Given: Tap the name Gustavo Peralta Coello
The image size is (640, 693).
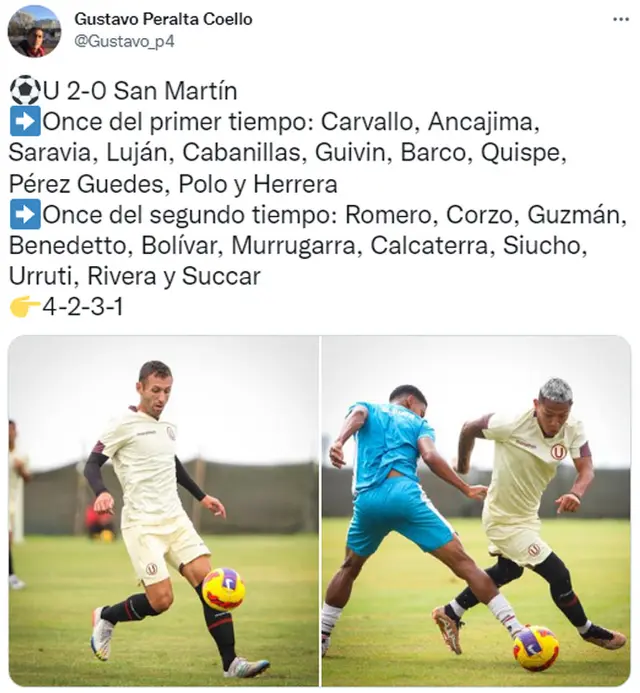Looking at the screenshot, I should pyautogui.click(x=163, y=19).
